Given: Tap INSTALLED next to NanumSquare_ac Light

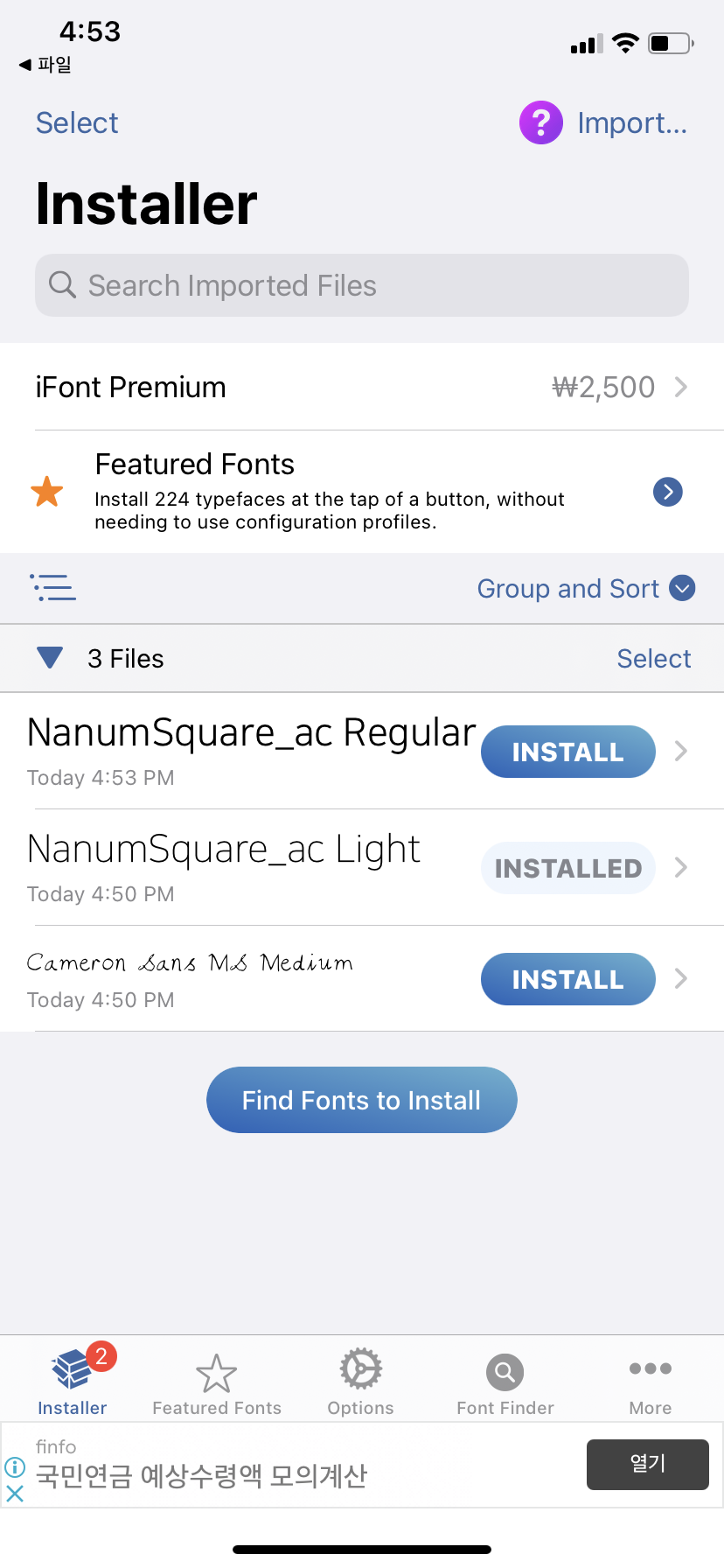Looking at the screenshot, I should (567, 868).
